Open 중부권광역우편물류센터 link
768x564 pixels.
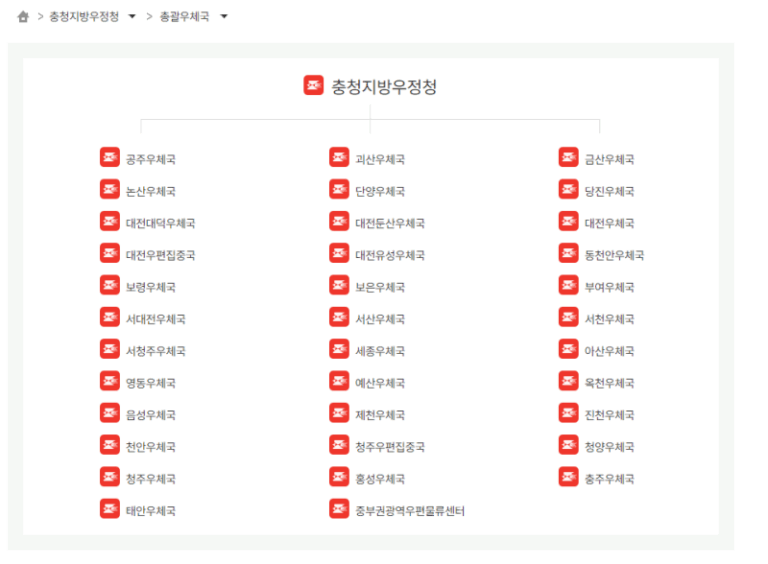pos(409,511)
